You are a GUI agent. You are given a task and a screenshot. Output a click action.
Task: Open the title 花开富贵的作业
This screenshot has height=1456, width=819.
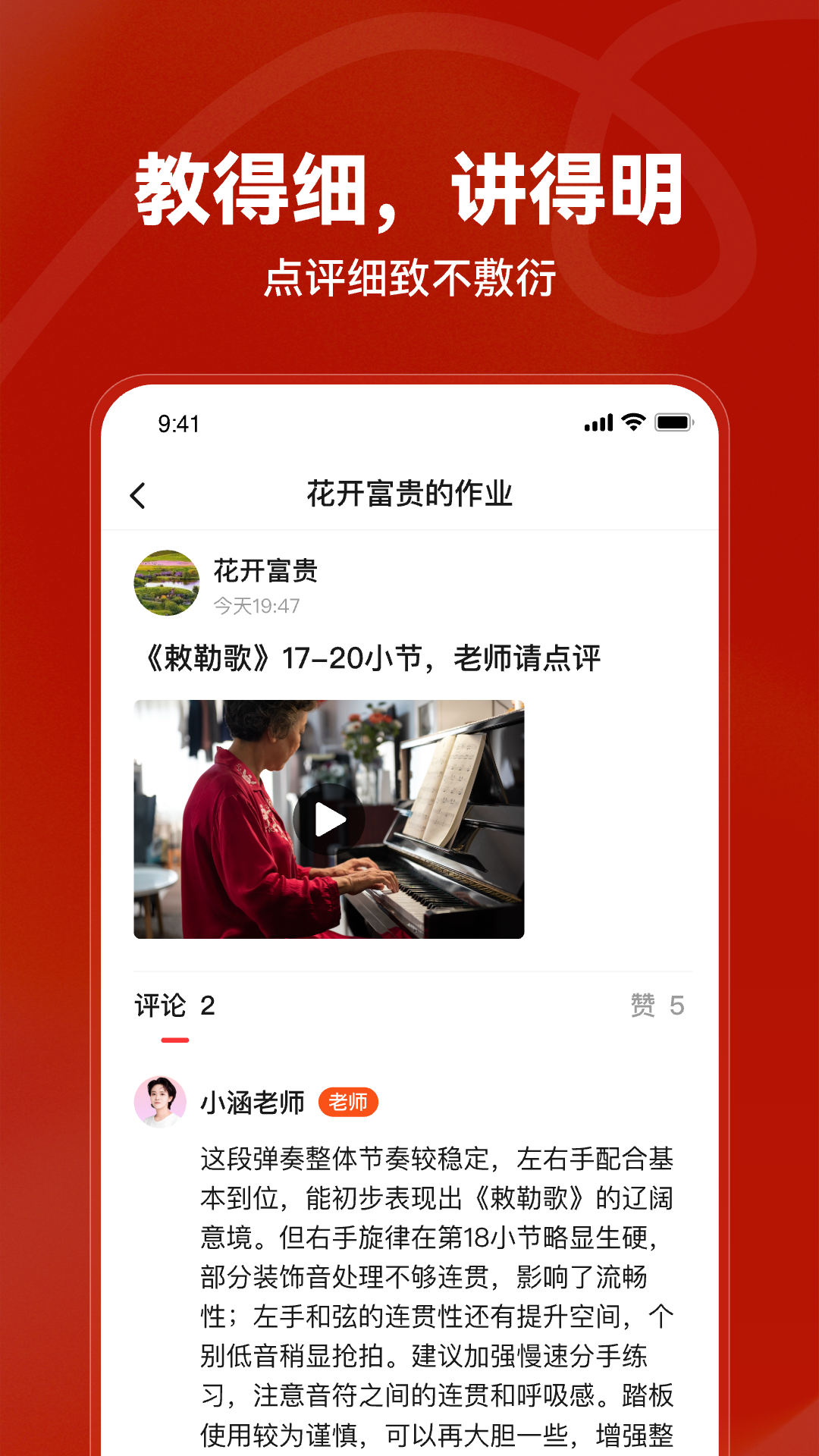click(409, 493)
